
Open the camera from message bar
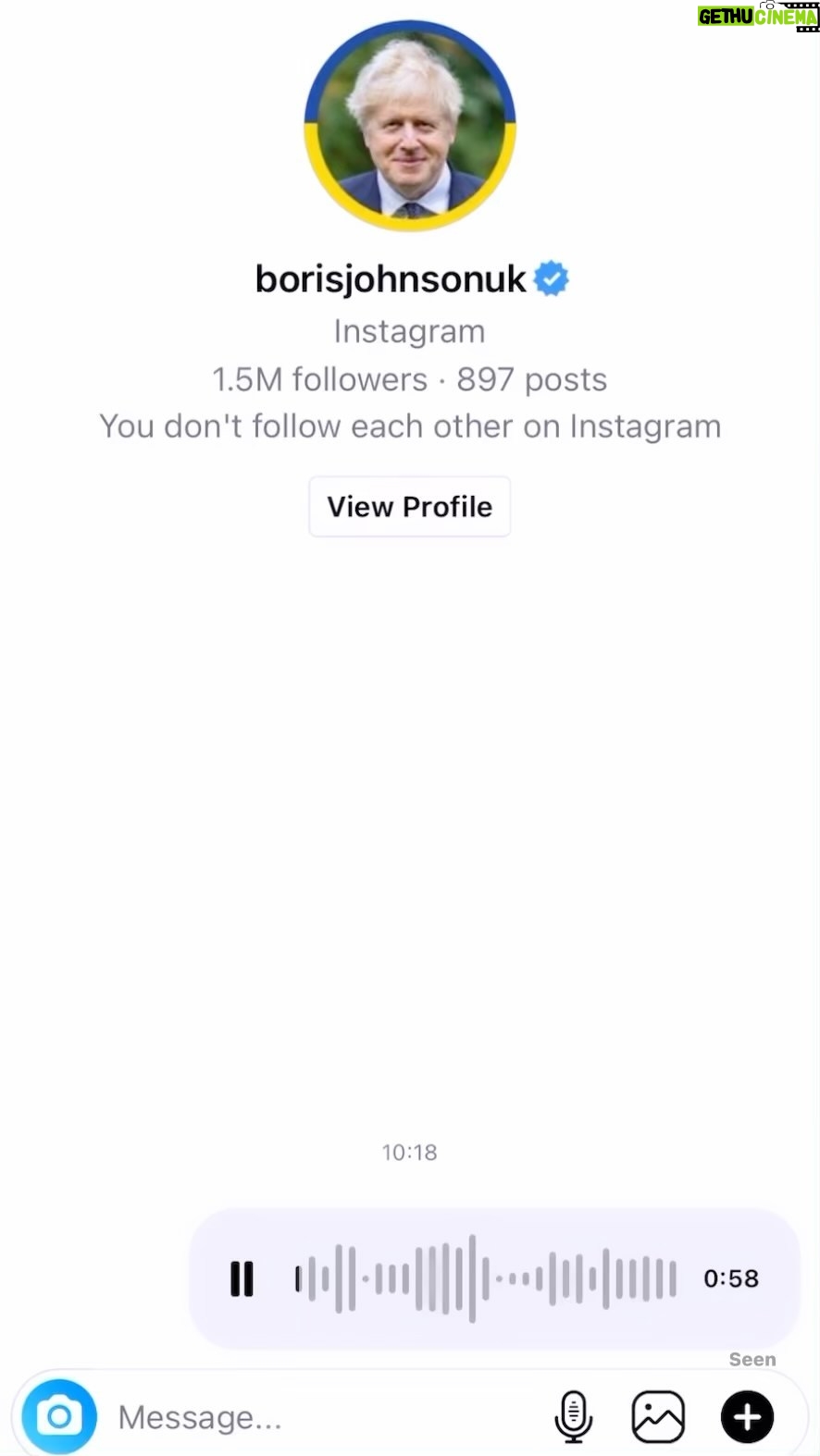[x=59, y=1416]
